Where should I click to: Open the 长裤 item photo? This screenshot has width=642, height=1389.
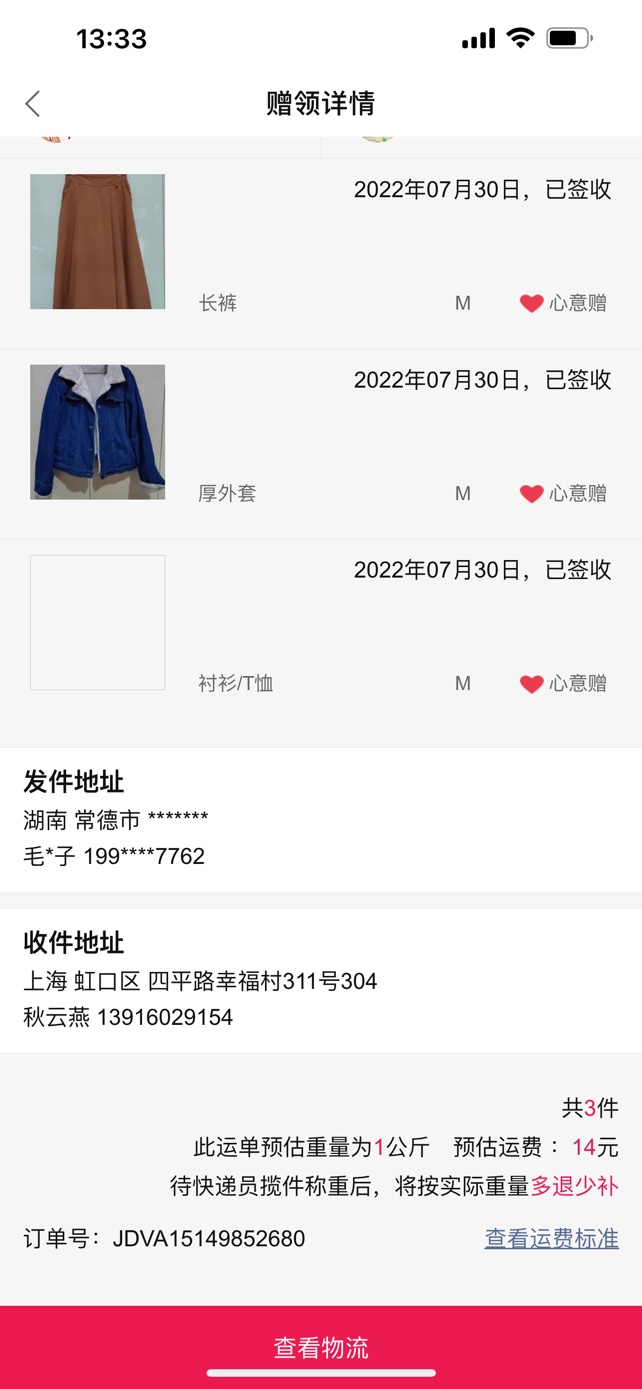98,242
